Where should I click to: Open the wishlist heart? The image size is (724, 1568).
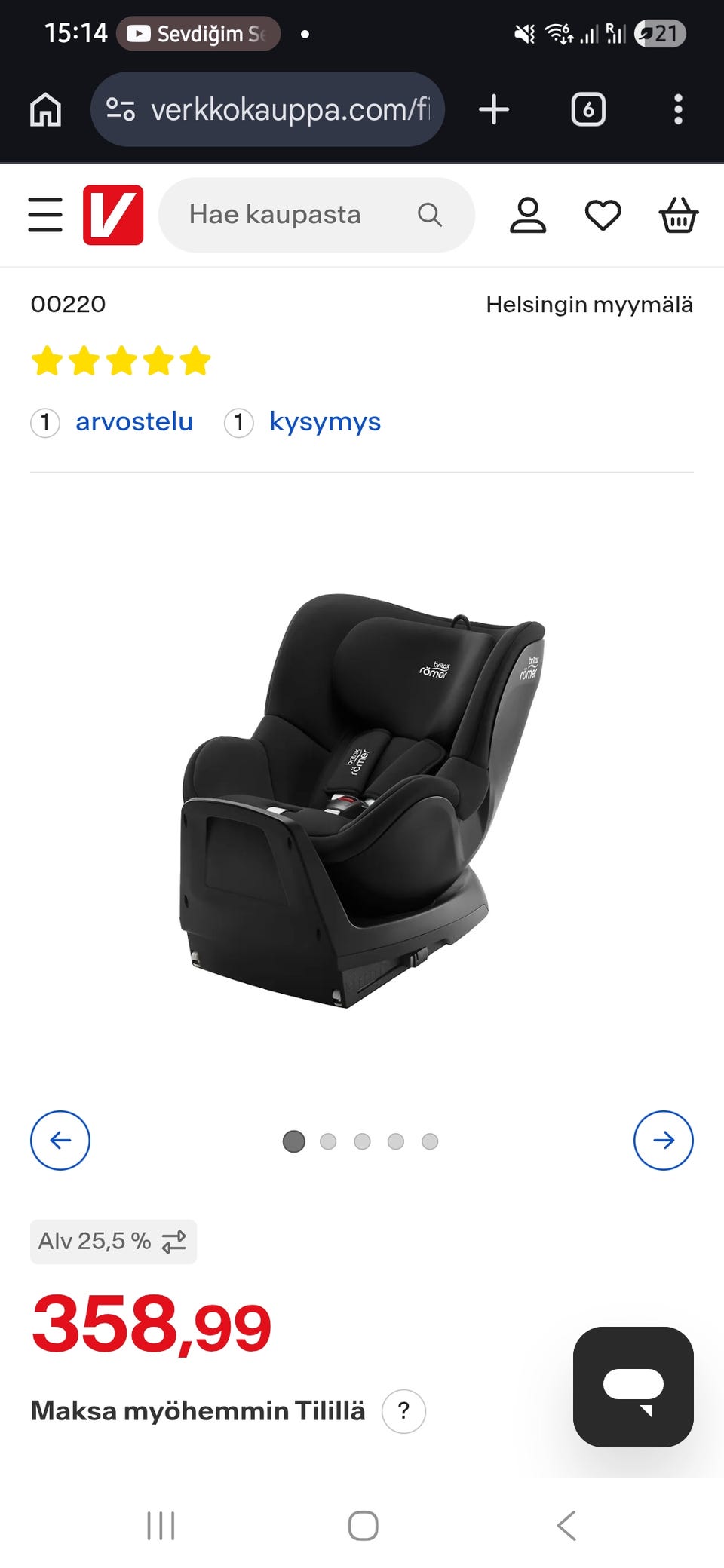[x=603, y=215]
